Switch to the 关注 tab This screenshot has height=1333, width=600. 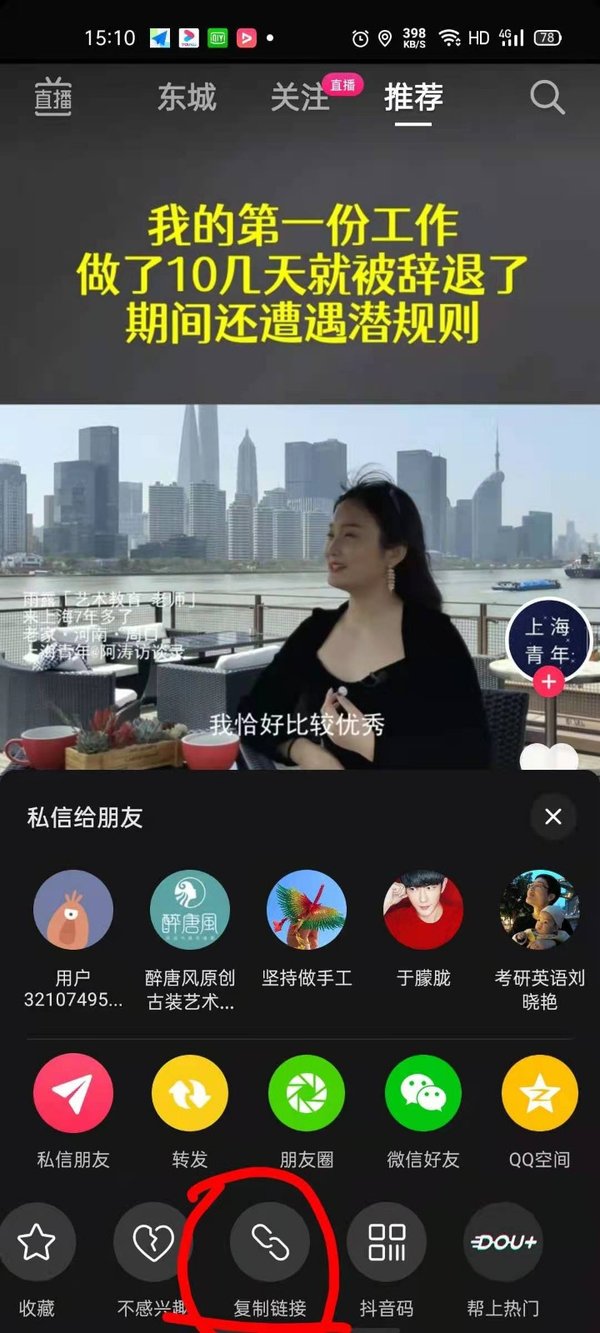[299, 98]
